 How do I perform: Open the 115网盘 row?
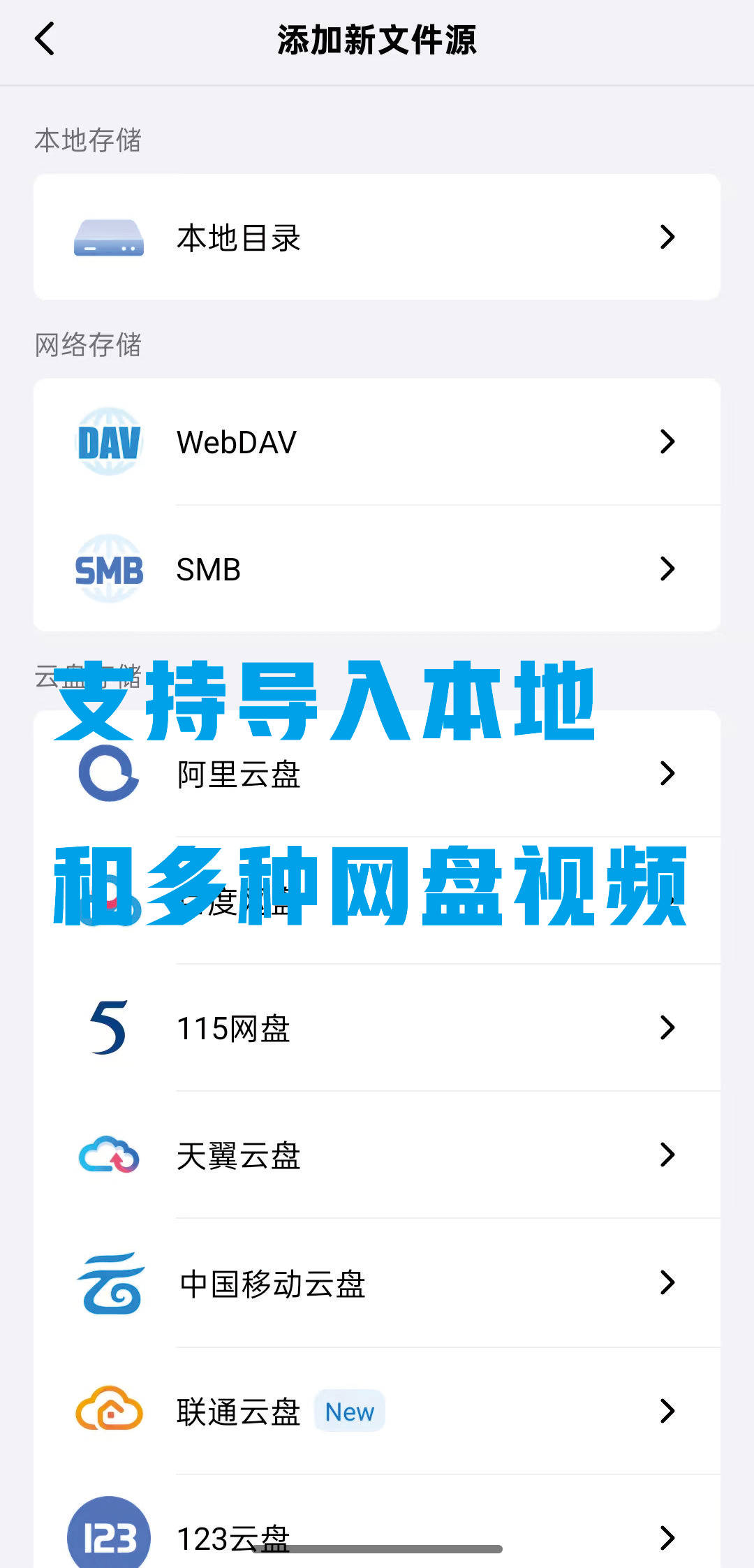[377, 1028]
